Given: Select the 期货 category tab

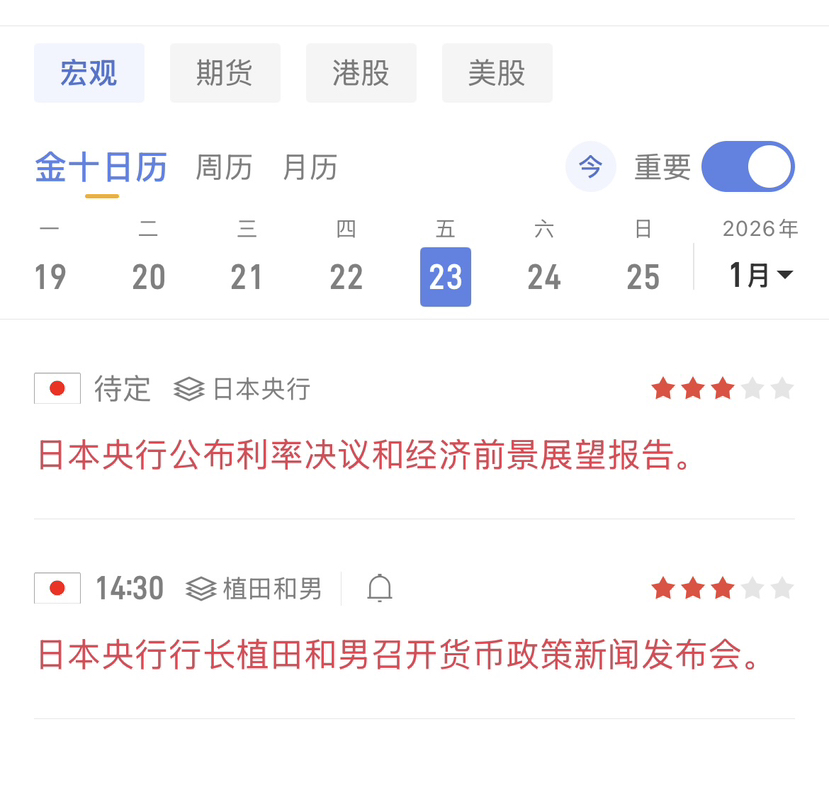Looking at the screenshot, I should (225, 73).
